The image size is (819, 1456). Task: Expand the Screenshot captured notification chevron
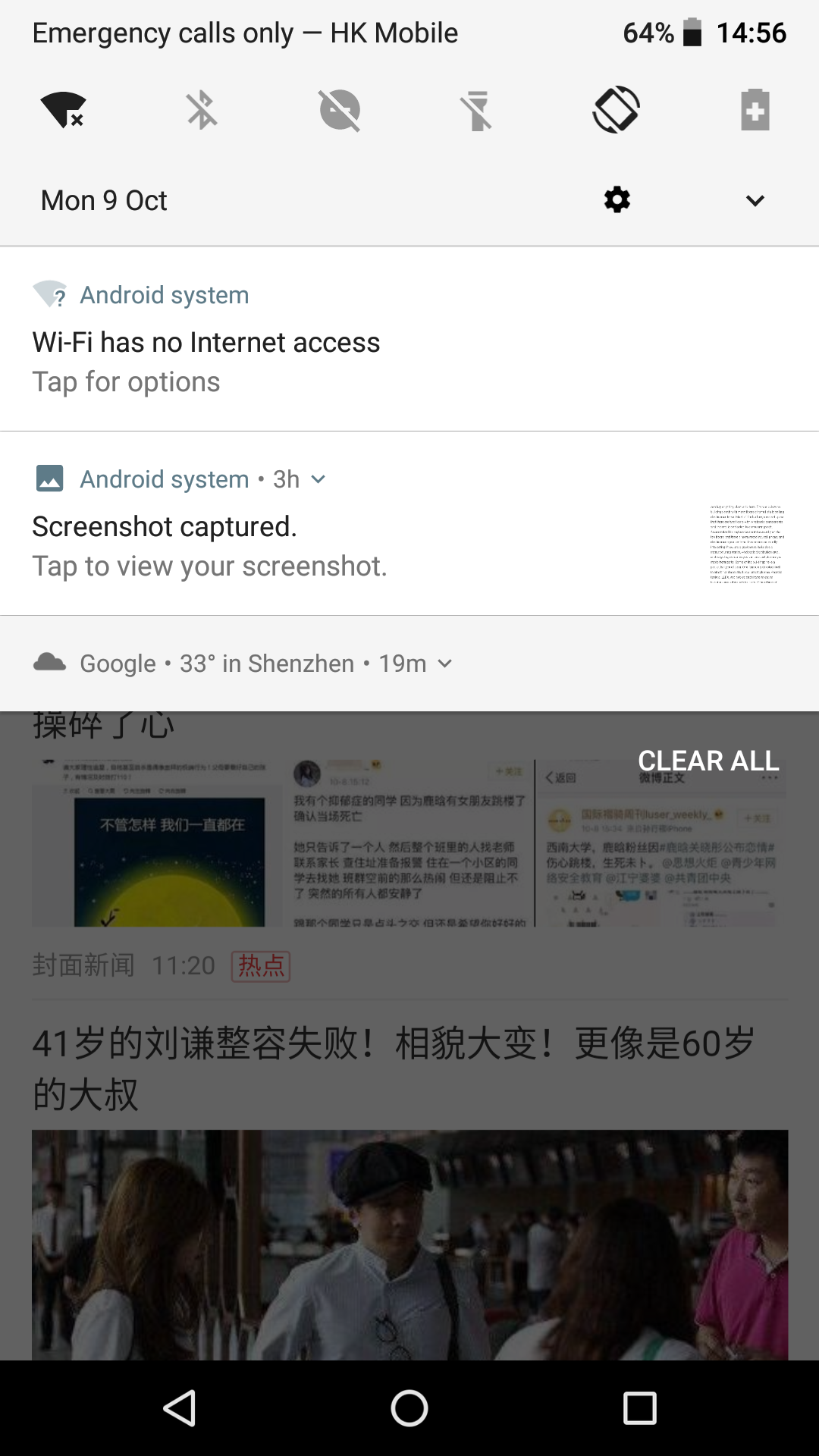click(318, 479)
